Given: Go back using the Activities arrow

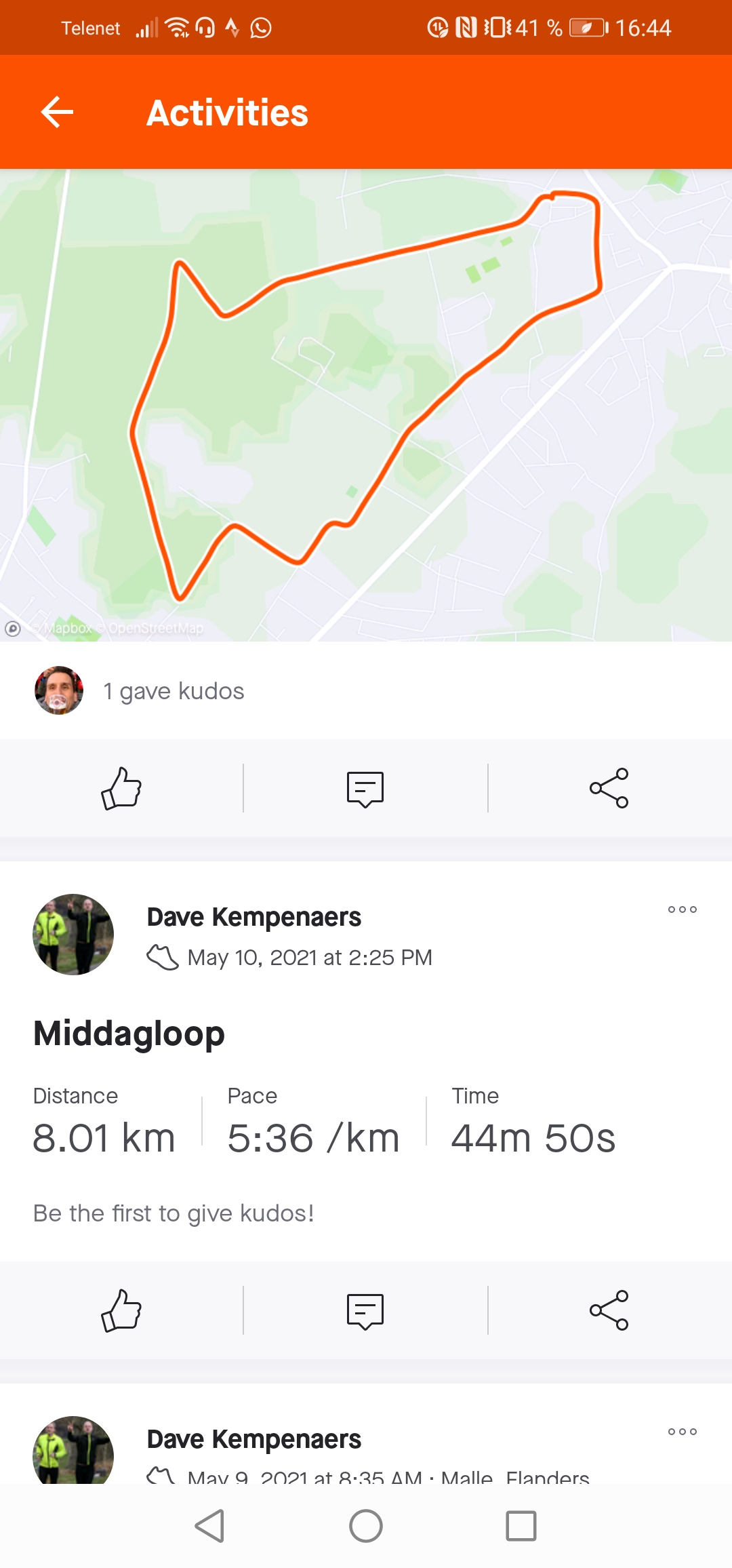Looking at the screenshot, I should pyautogui.click(x=57, y=112).
